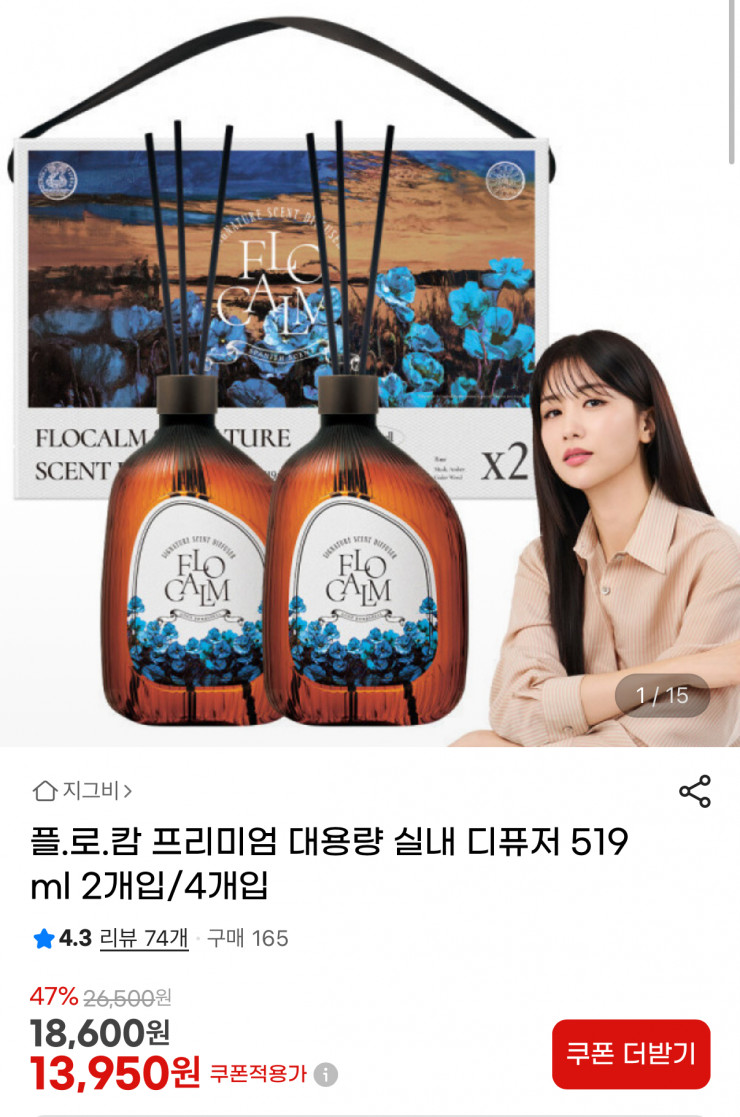Tap the 쿠폰 더받기 button

[x=631, y=1054]
